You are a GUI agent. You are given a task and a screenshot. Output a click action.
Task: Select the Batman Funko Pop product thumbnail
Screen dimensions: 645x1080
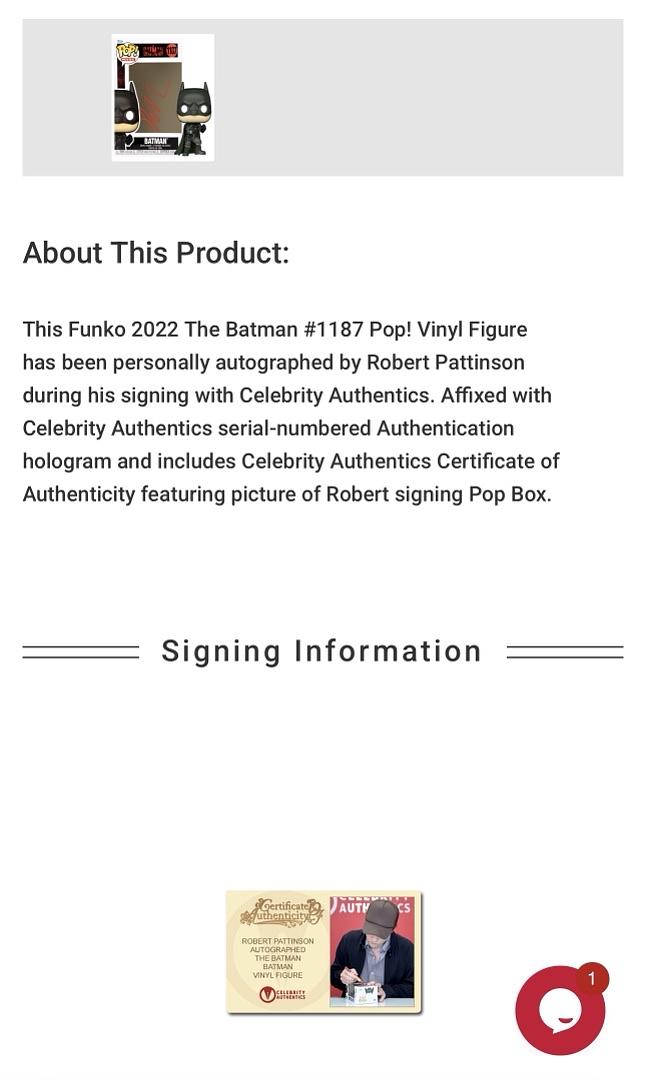[x=163, y=98]
